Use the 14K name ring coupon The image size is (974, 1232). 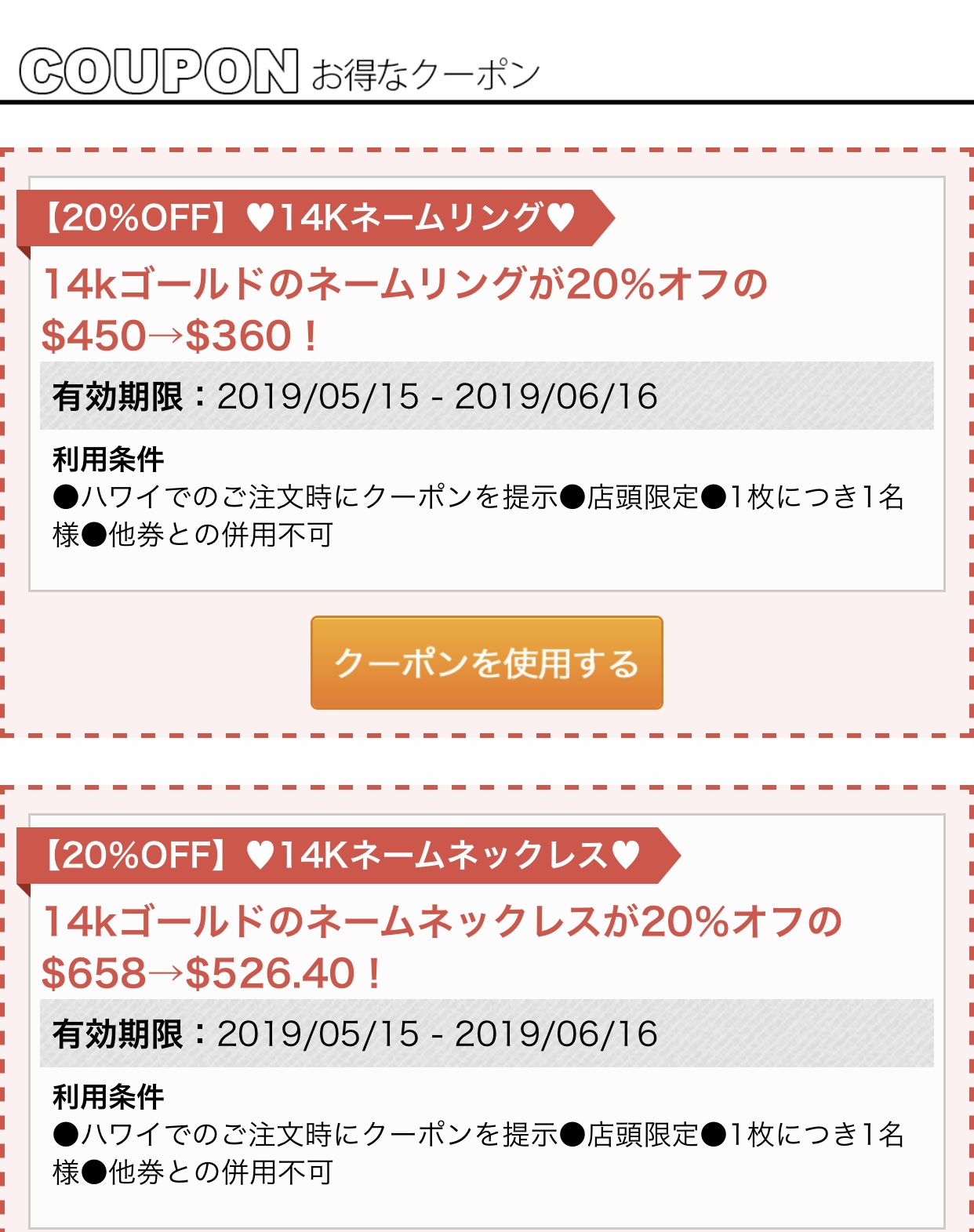tap(486, 663)
